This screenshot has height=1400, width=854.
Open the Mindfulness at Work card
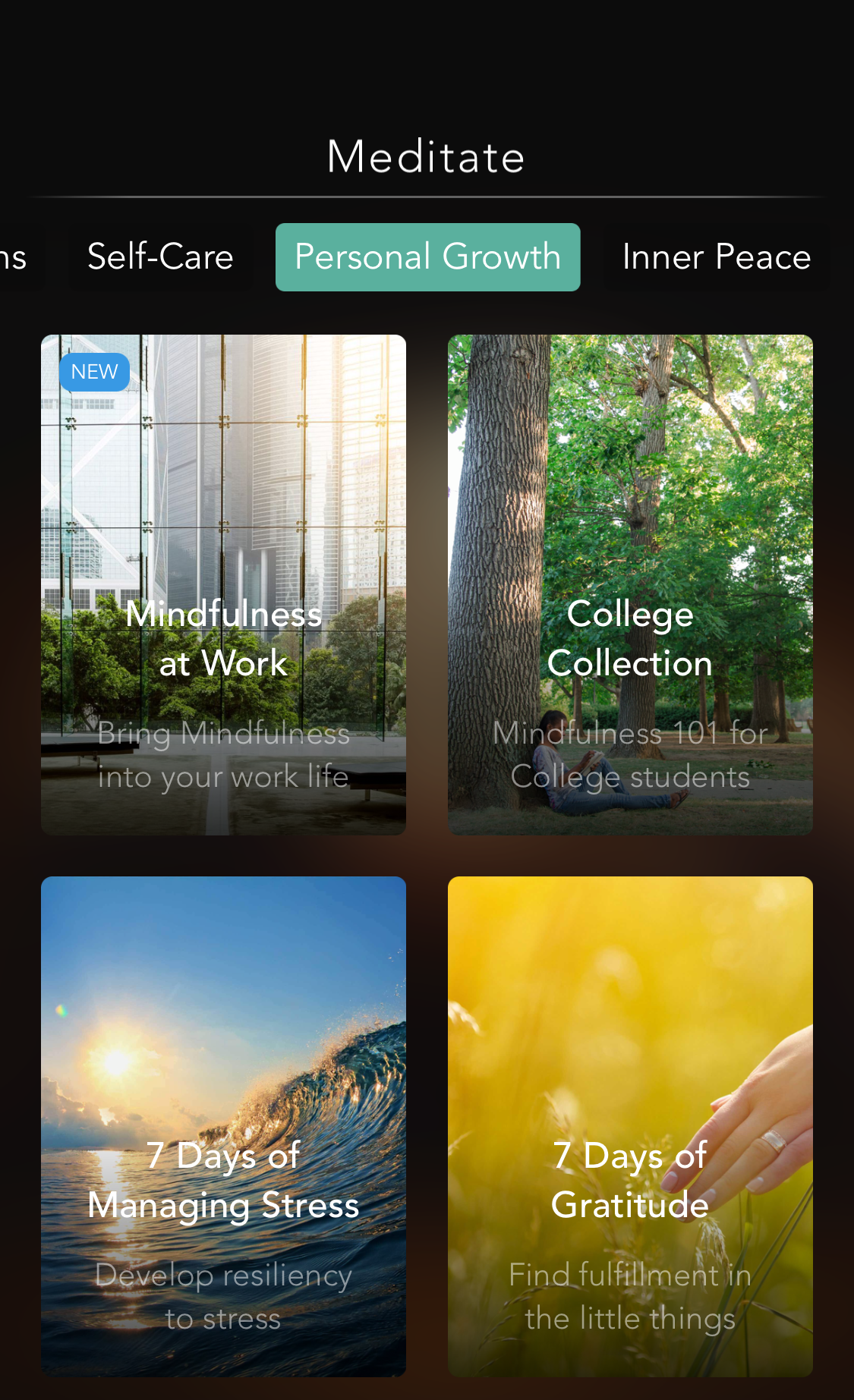tap(223, 585)
